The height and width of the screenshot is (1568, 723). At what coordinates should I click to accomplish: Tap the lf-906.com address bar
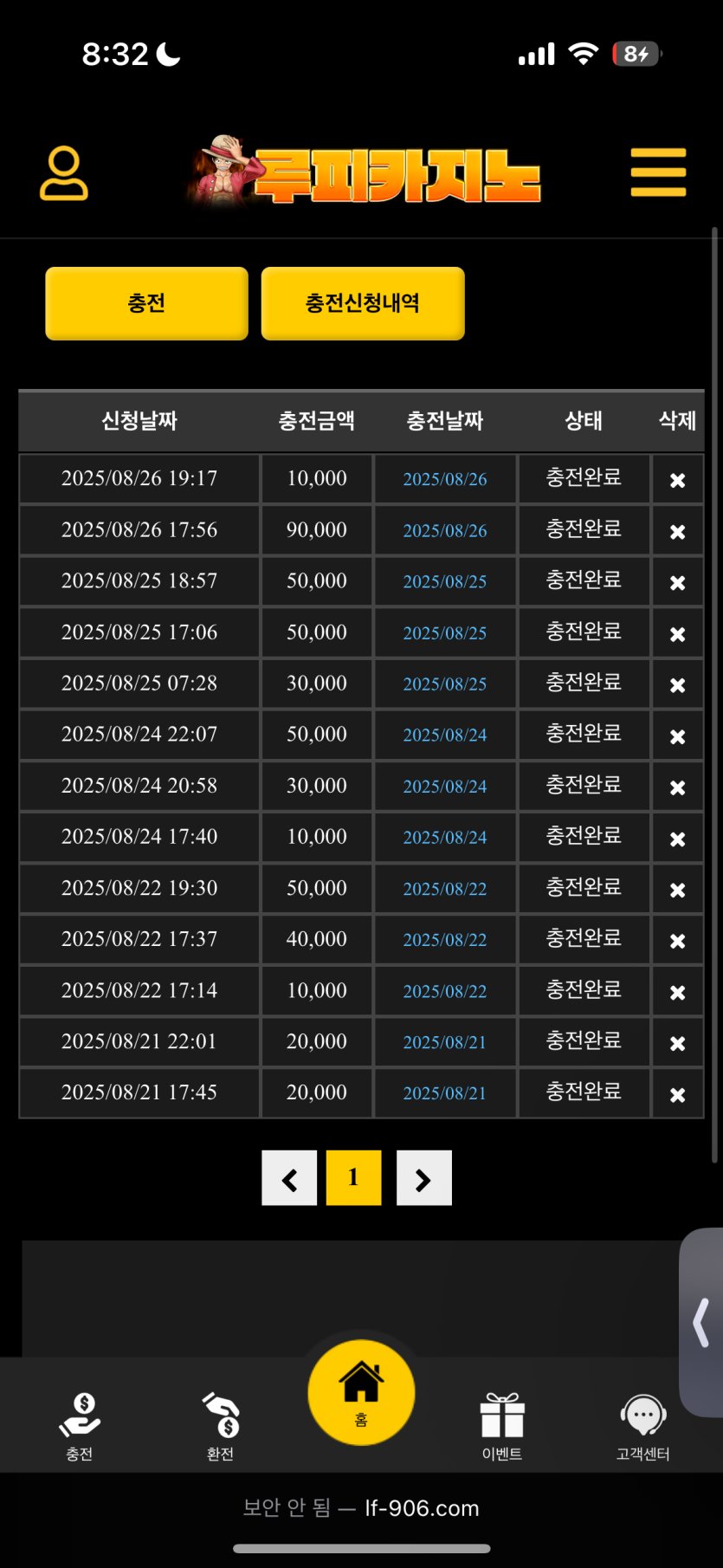coord(361,1508)
